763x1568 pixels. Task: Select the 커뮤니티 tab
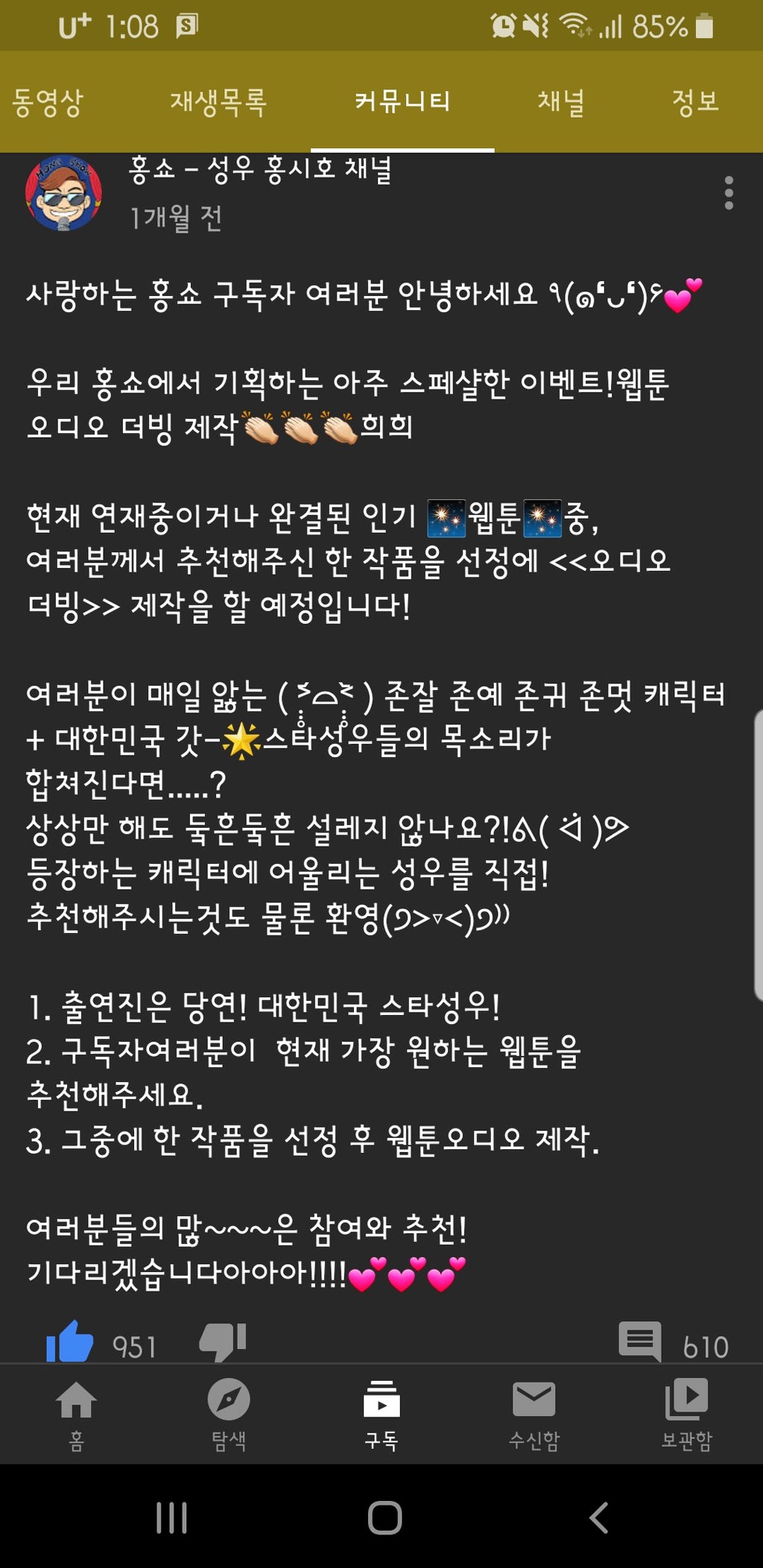(x=402, y=102)
